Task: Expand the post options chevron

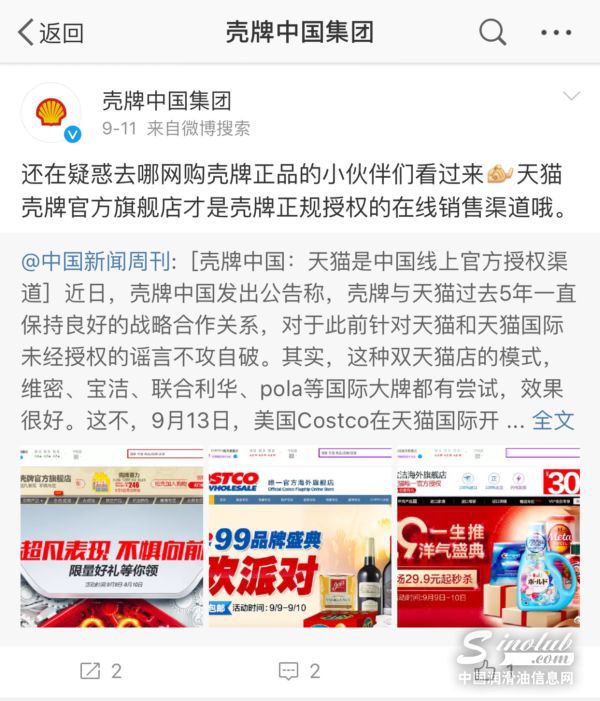Action: (571, 97)
